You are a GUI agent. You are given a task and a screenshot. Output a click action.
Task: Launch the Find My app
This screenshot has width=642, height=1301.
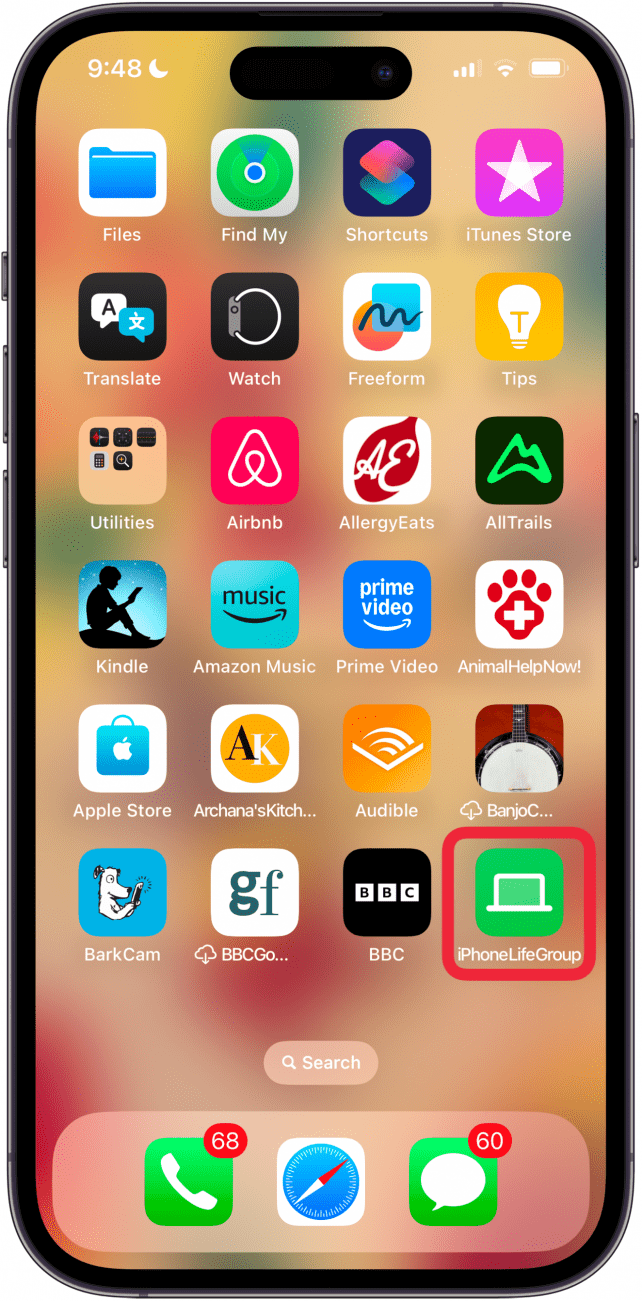(254, 173)
